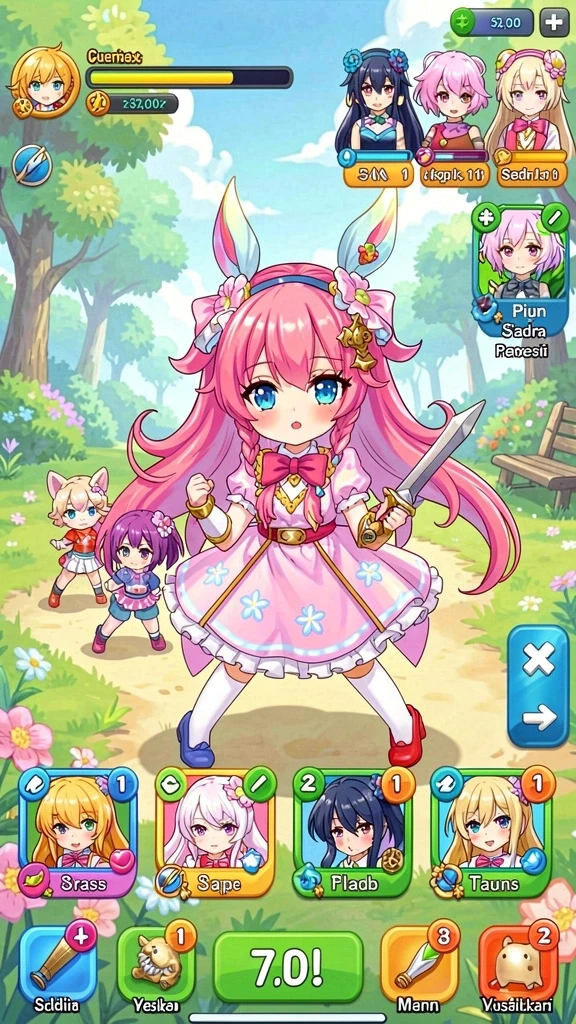Select the Sape character card

pyautogui.click(x=215, y=832)
